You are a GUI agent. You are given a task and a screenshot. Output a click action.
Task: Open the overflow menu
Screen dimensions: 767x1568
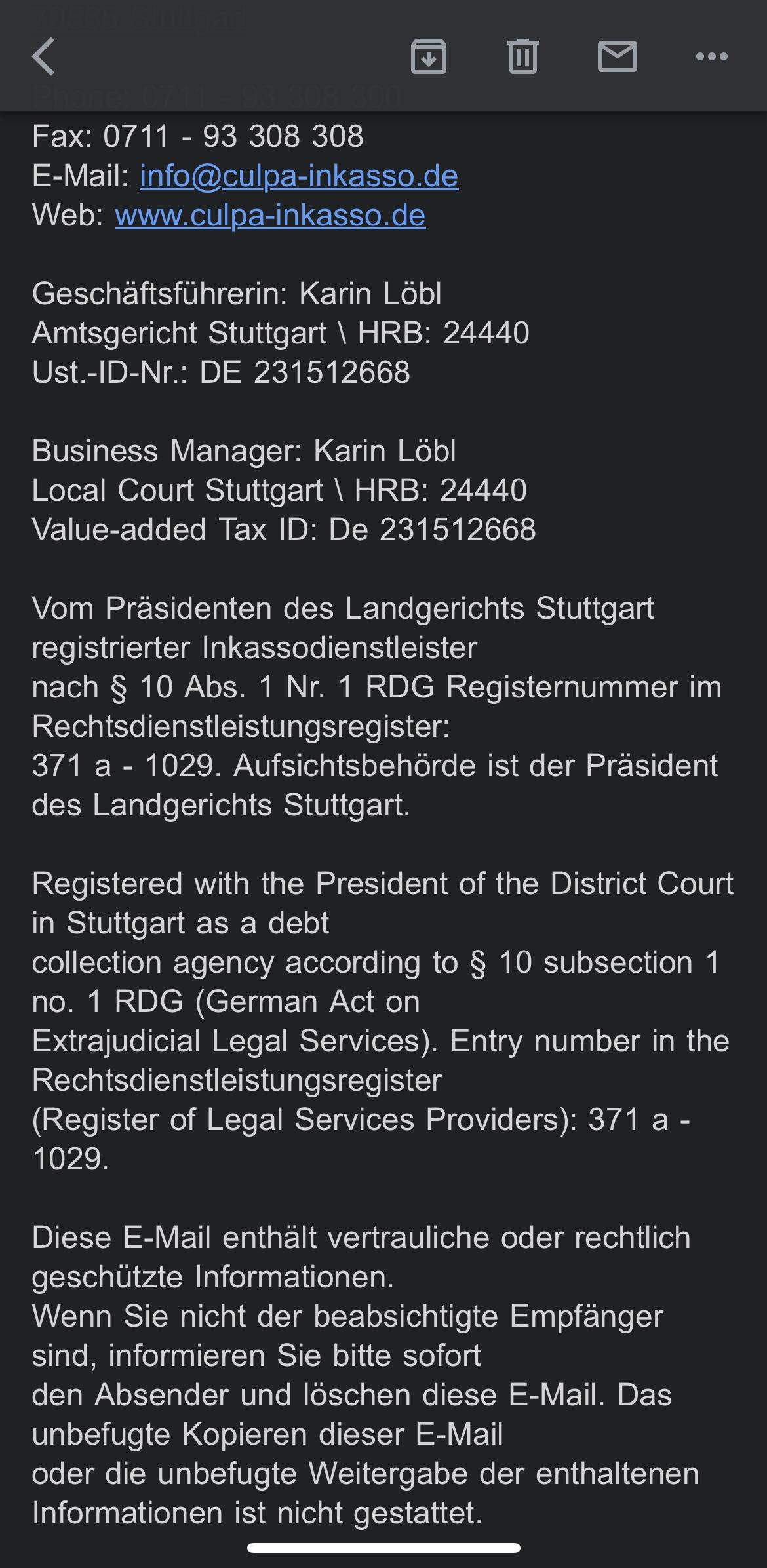coord(711,56)
